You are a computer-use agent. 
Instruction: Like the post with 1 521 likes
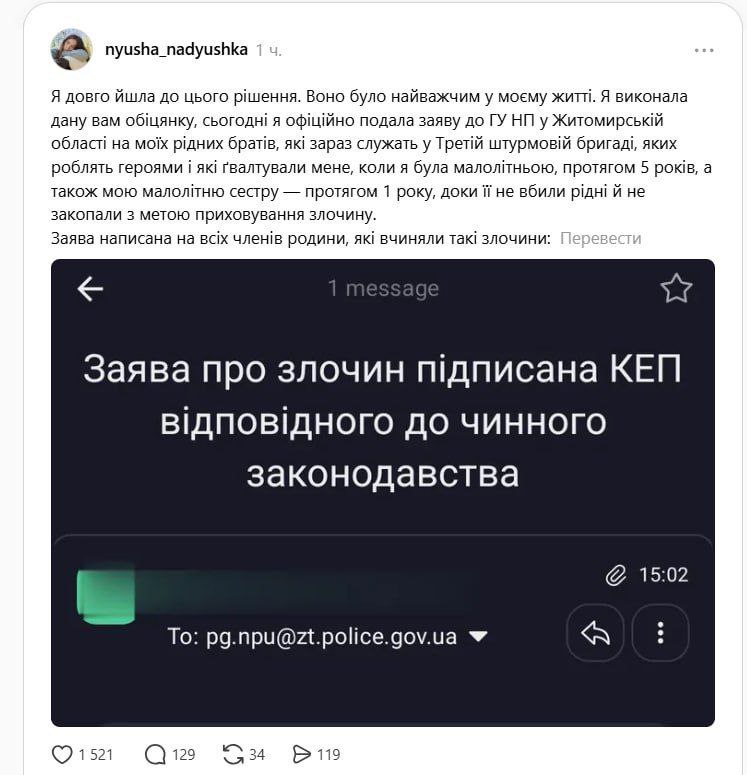(62, 753)
